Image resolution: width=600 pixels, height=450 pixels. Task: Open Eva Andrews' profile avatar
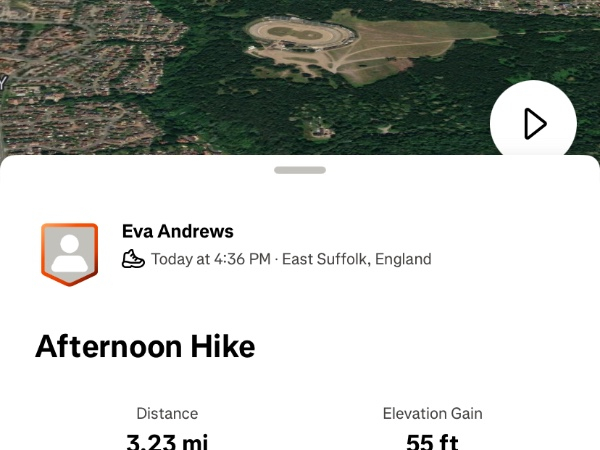(x=69, y=254)
